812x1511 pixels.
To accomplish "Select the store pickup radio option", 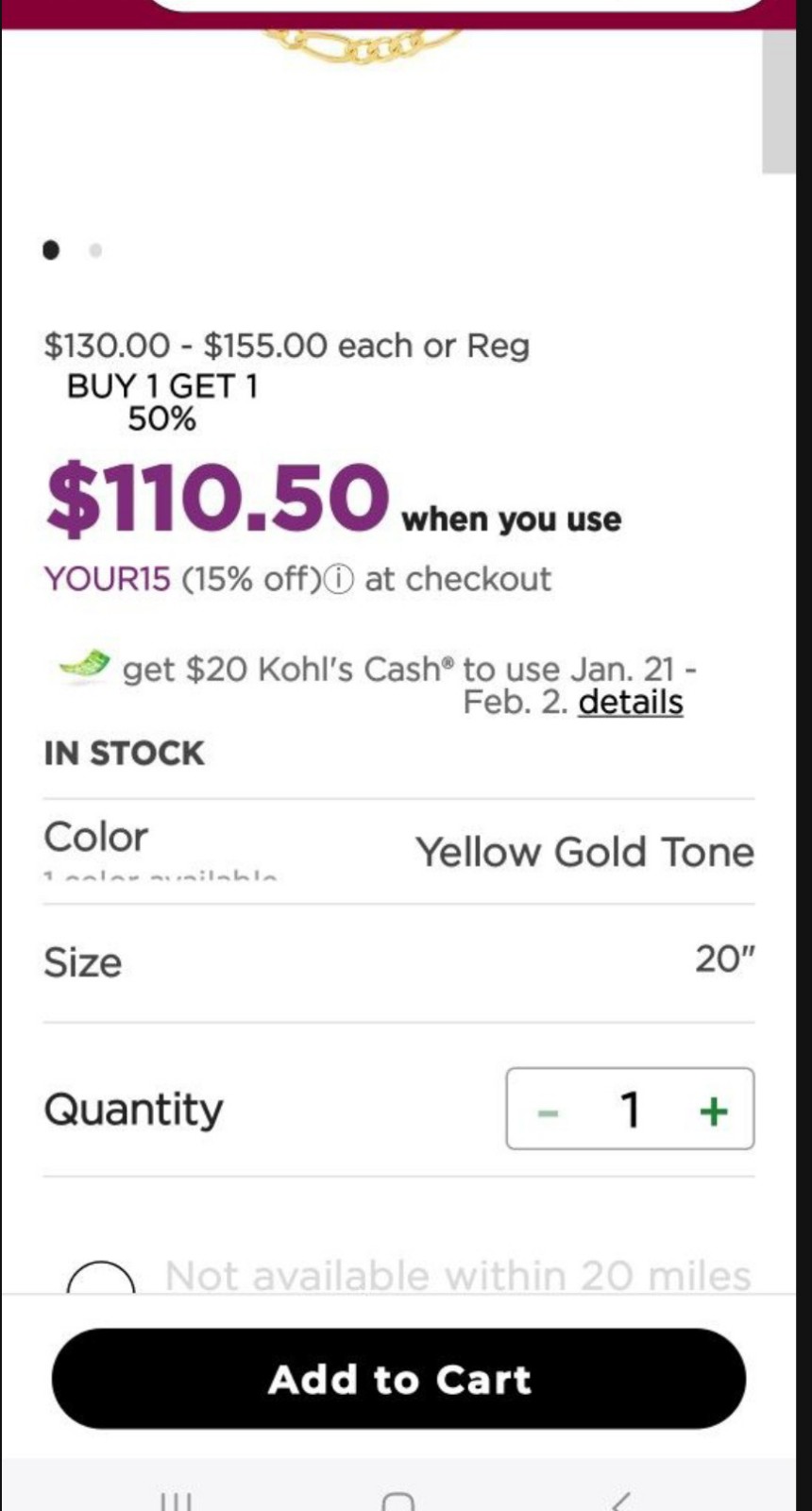I will (101, 1277).
